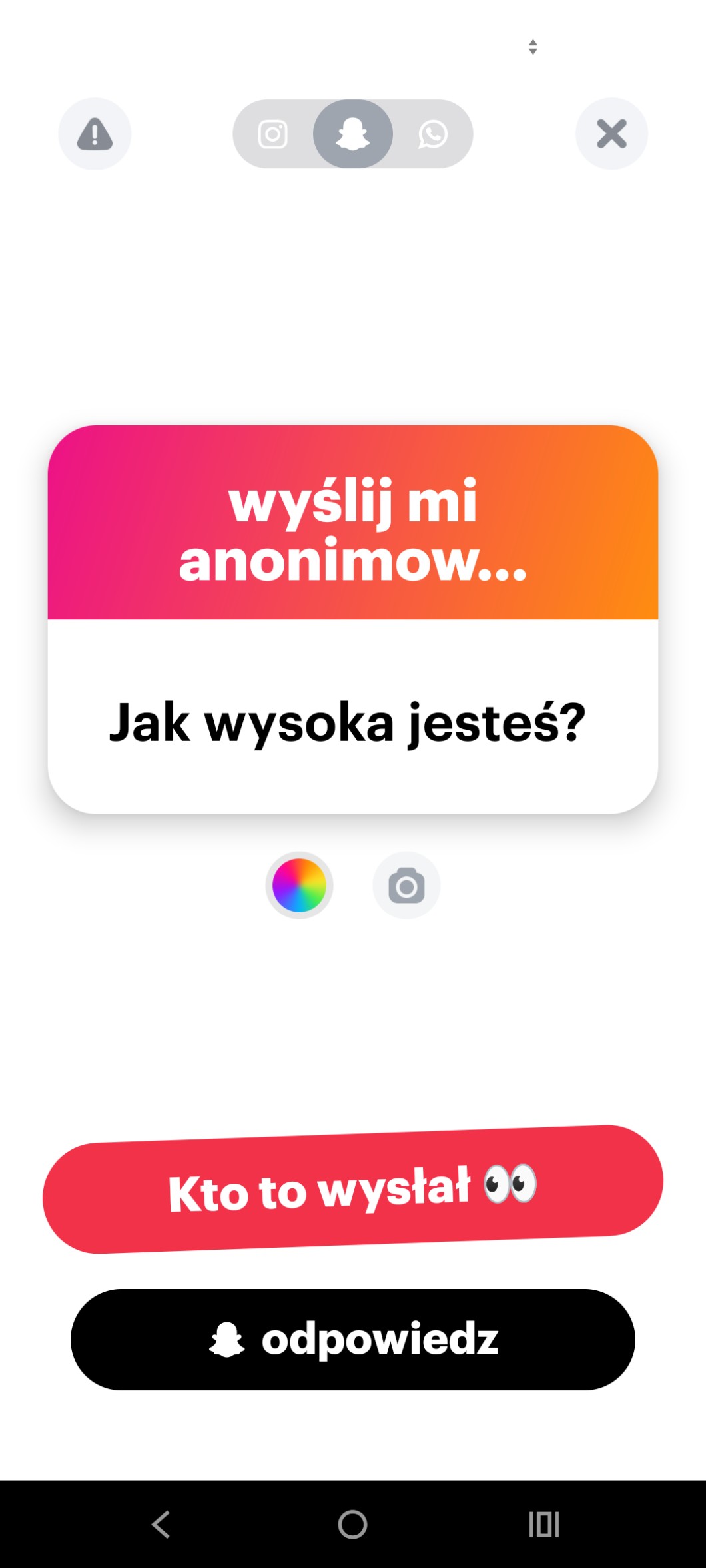This screenshot has height=1568, width=706.
Task: Tap the Kto to wysłał button
Action: [353, 1190]
